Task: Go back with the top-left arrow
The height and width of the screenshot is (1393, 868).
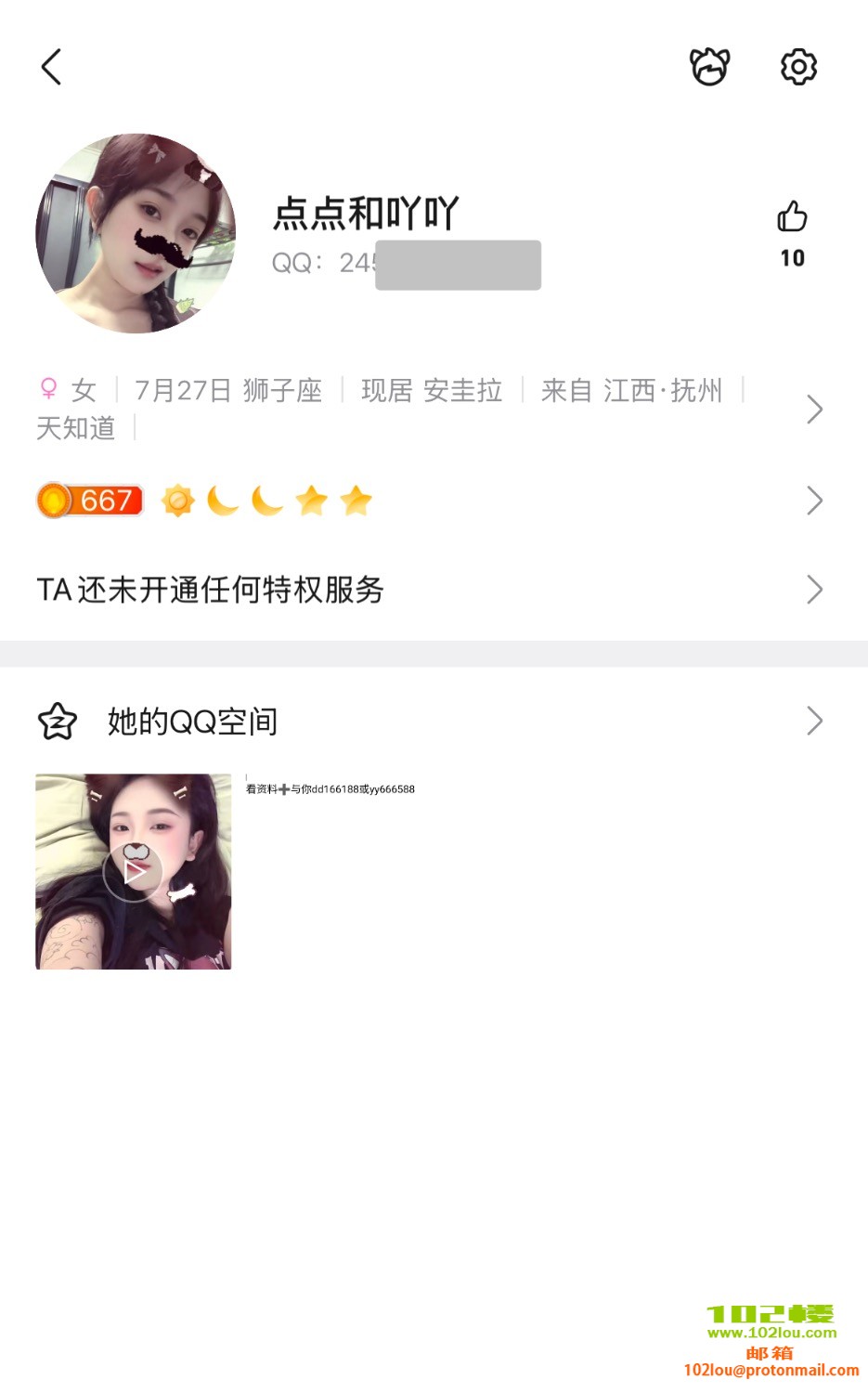Action: pyautogui.click(x=52, y=67)
